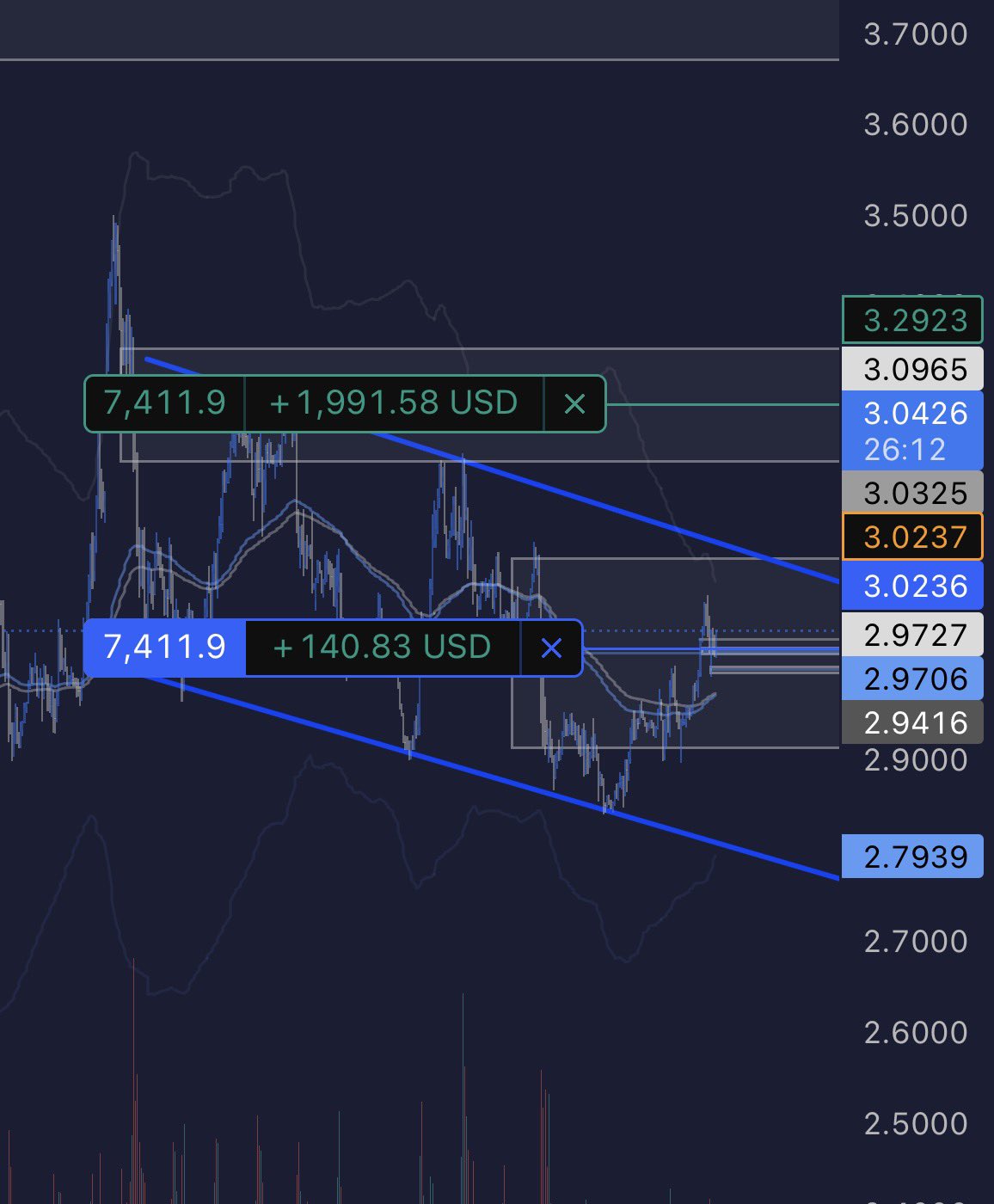The height and width of the screenshot is (1204, 994).
Task: Select the blue position label +140.83 USD
Action: (x=382, y=648)
